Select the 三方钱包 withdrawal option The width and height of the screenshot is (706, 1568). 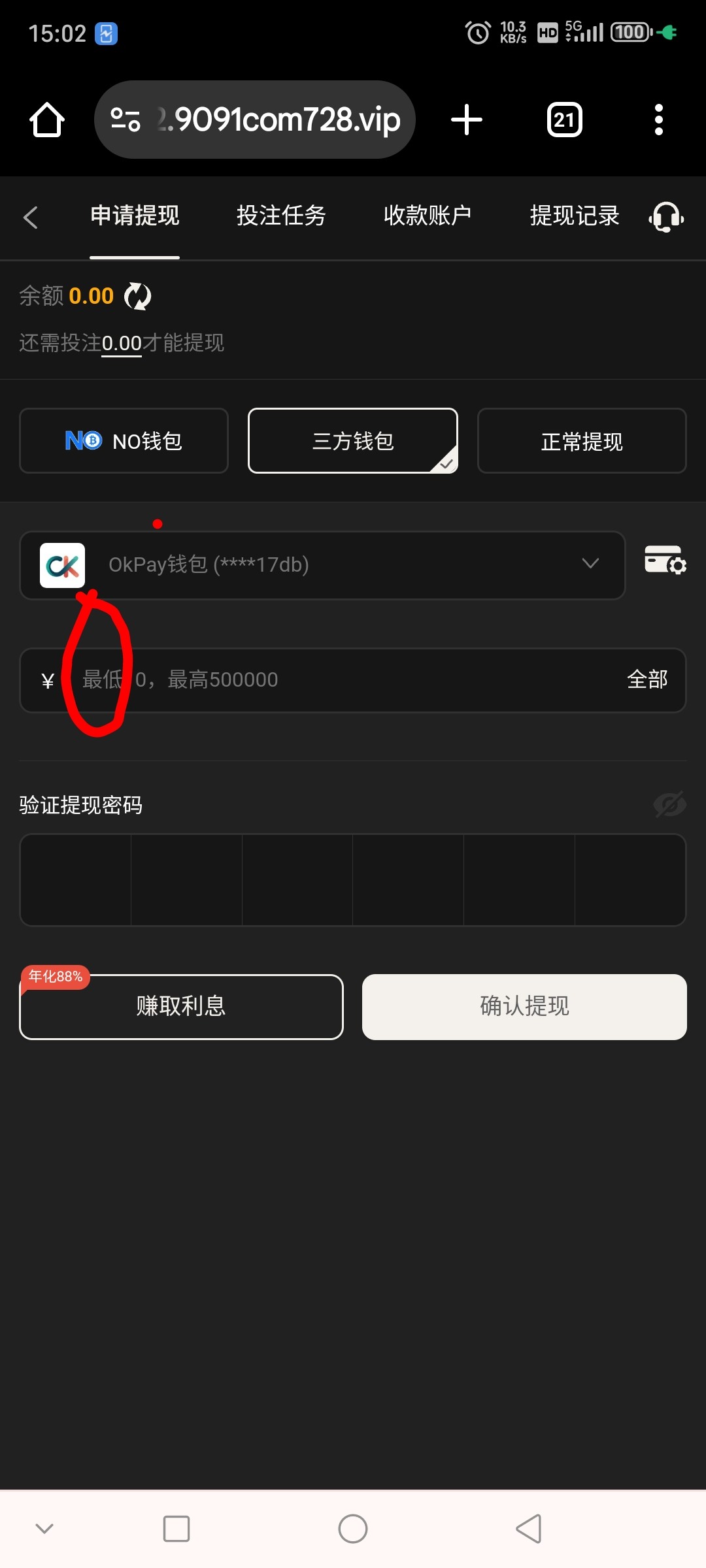(x=353, y=441)
